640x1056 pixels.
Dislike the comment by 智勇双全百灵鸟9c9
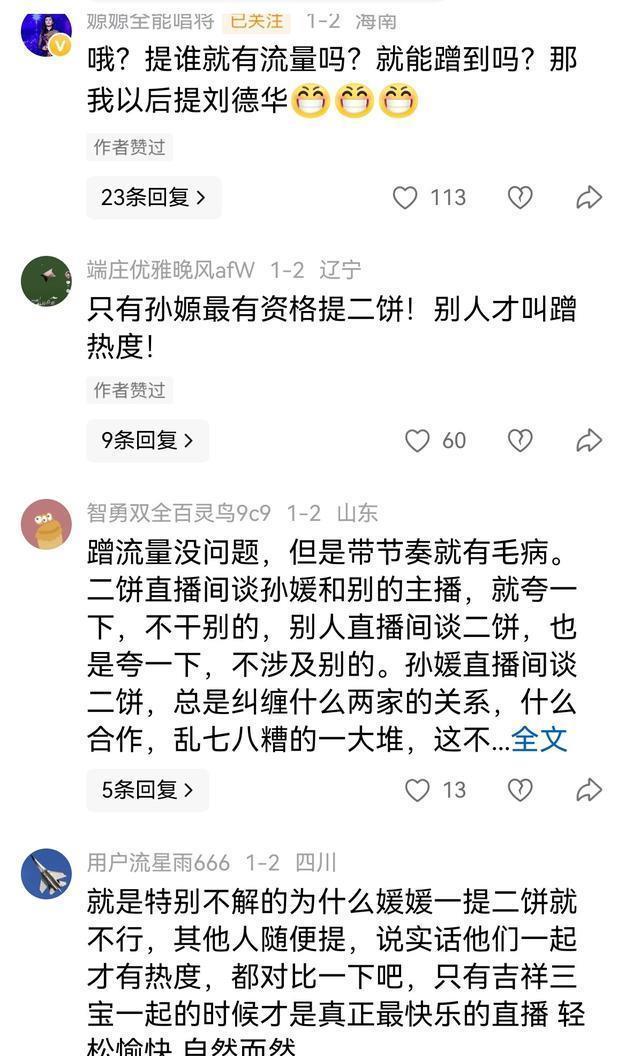point(520,790)
